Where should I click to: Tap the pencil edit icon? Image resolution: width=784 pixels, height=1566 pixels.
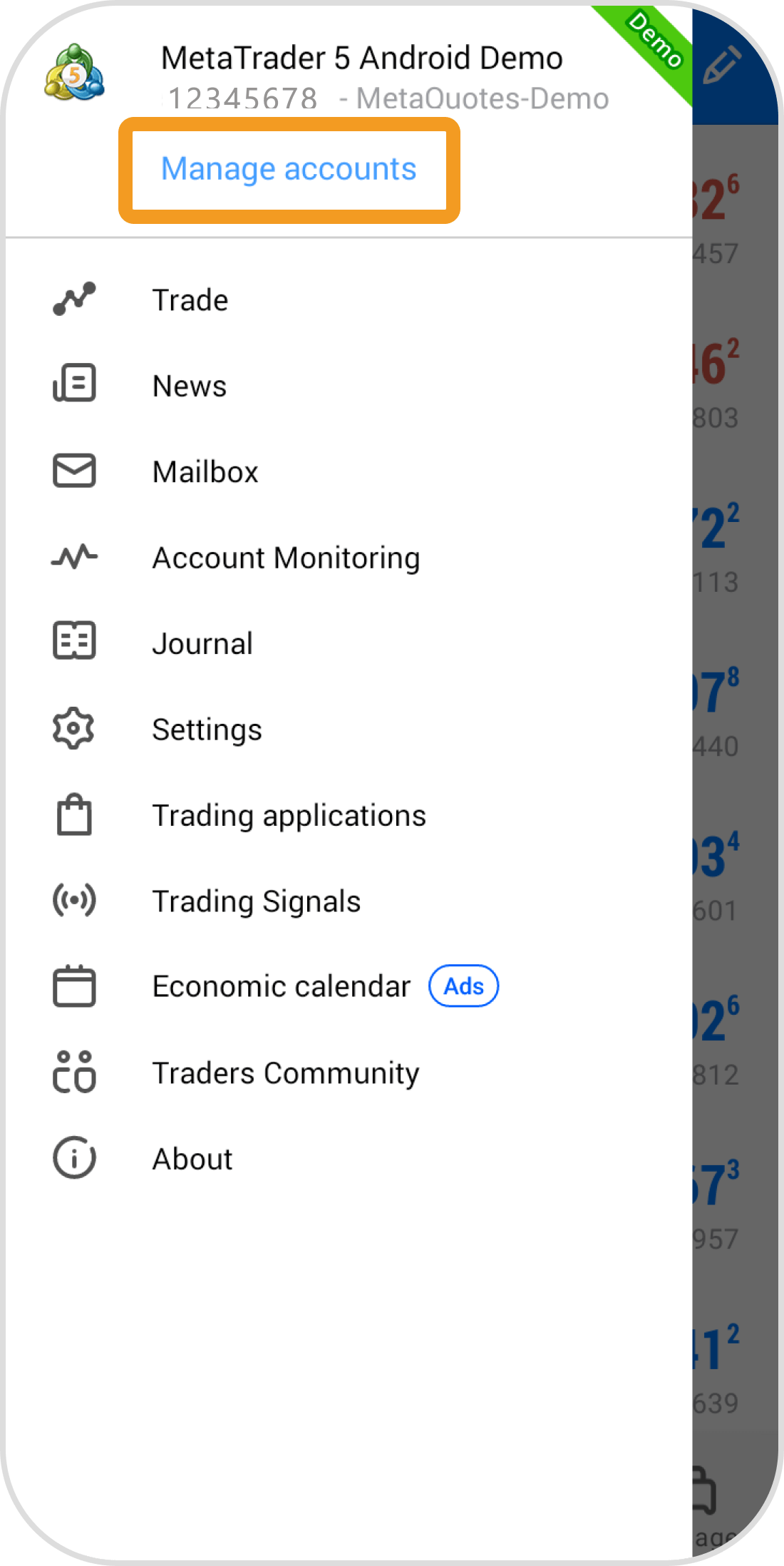(722, 66)
